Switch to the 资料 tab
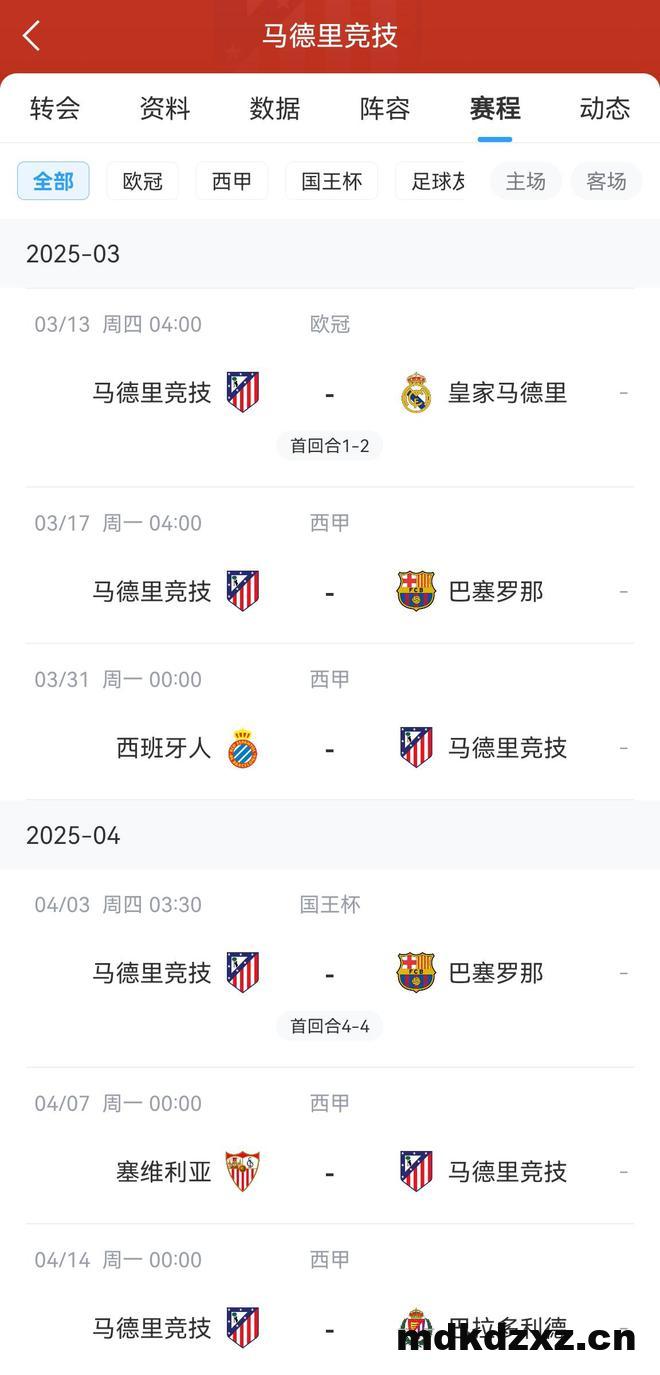660x1375 pixels. click(x=165, y=108)
